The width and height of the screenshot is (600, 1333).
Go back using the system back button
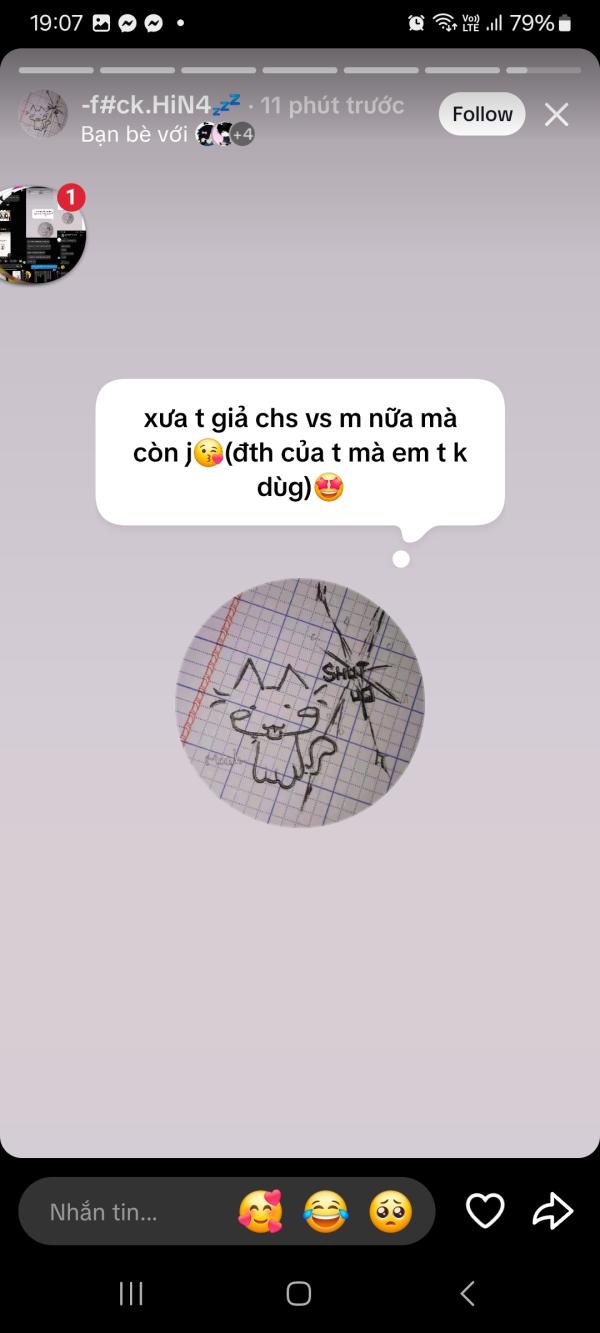467,1293
